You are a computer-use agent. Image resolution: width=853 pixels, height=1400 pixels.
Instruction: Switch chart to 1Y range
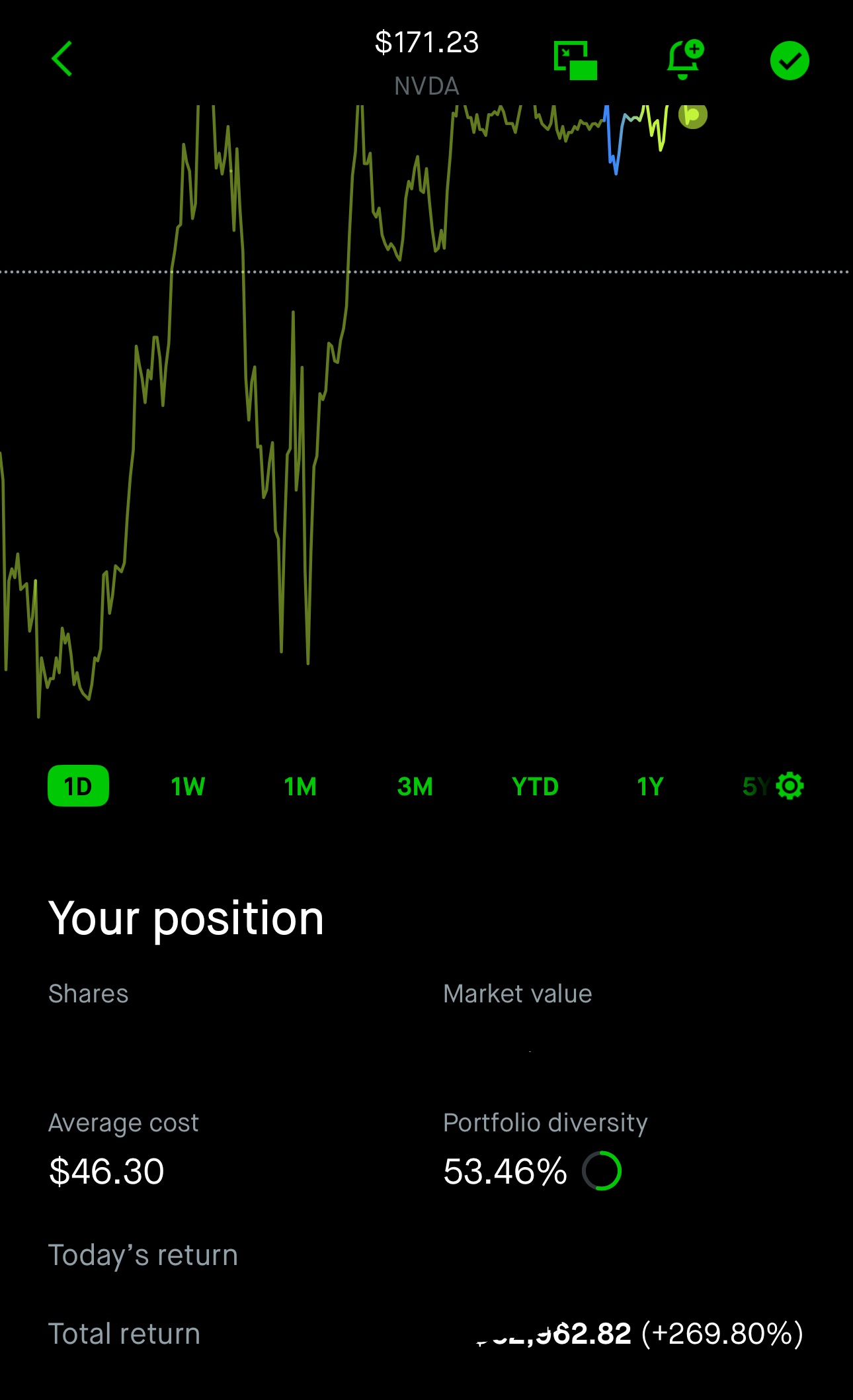tap(650, 787)
